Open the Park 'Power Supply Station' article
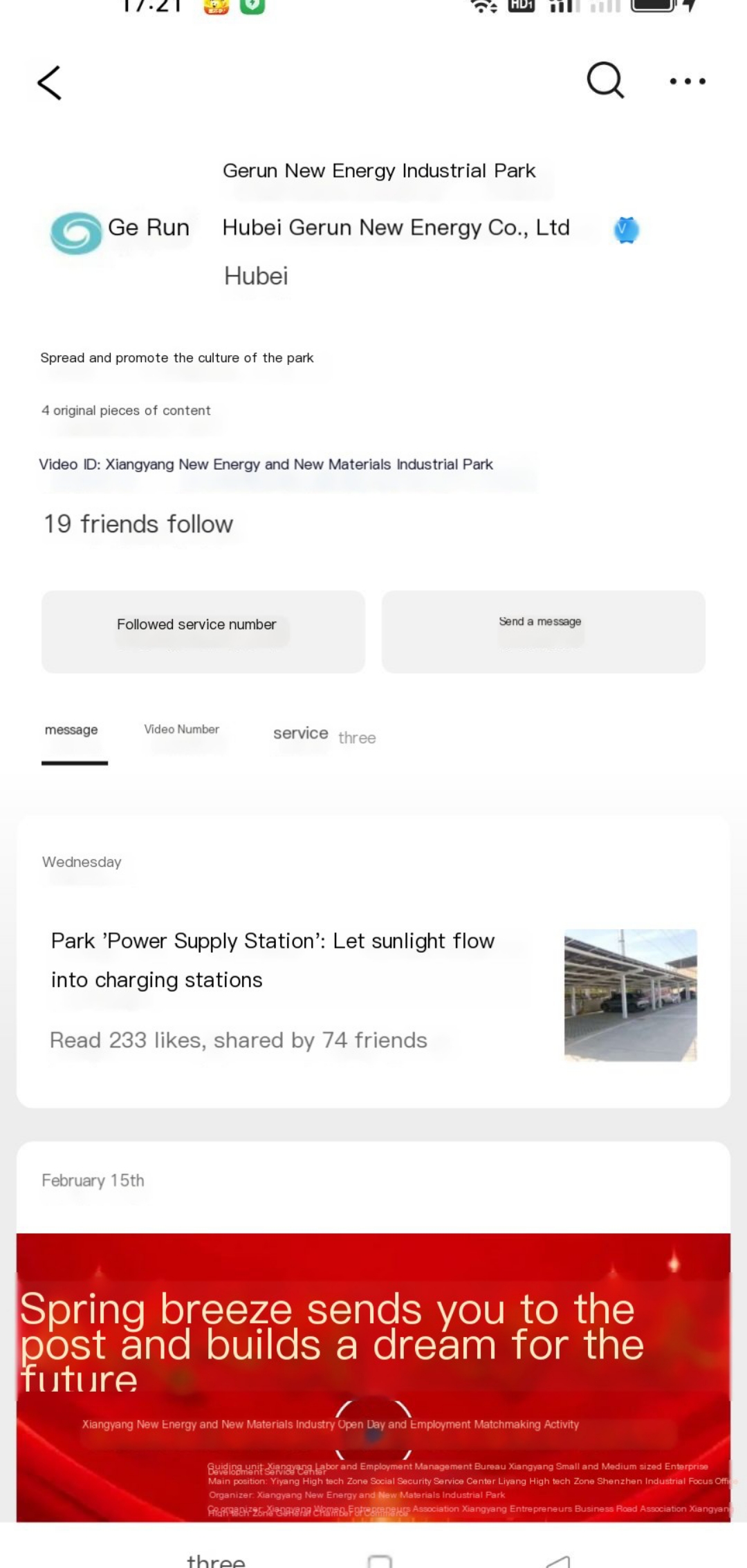This screenshot has height=1568, width=747. point(273,960)
